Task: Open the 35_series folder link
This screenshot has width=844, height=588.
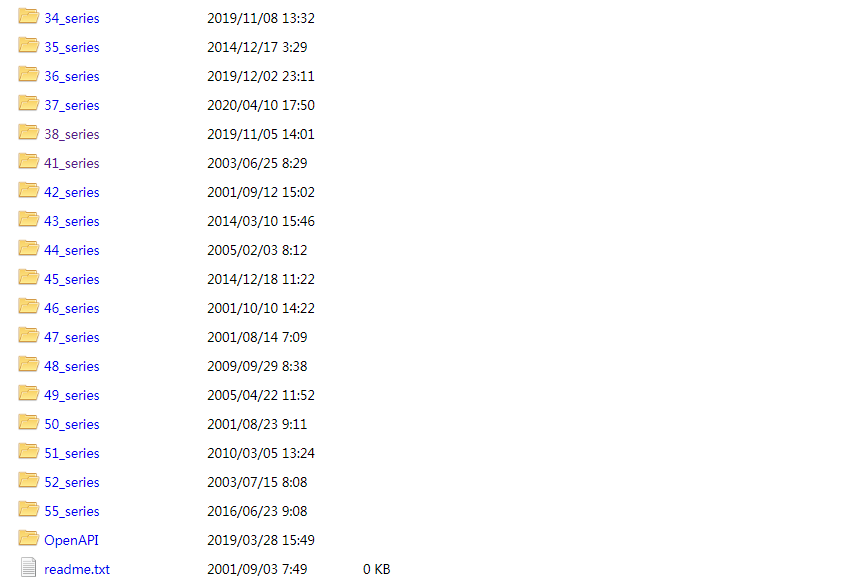Action: [x=71, y=47]
